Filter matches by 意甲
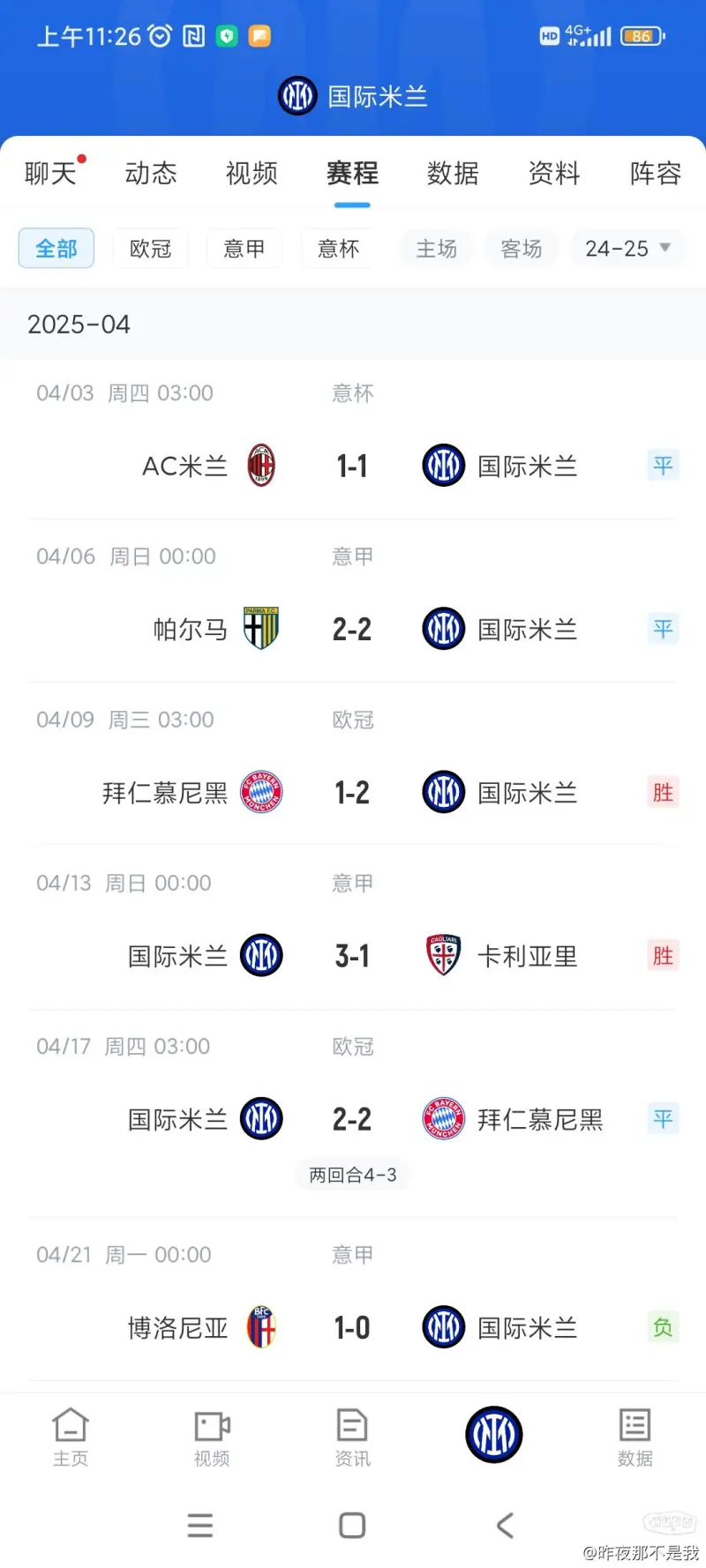This screenshot has width=706, height=1568. click(244, 249)
